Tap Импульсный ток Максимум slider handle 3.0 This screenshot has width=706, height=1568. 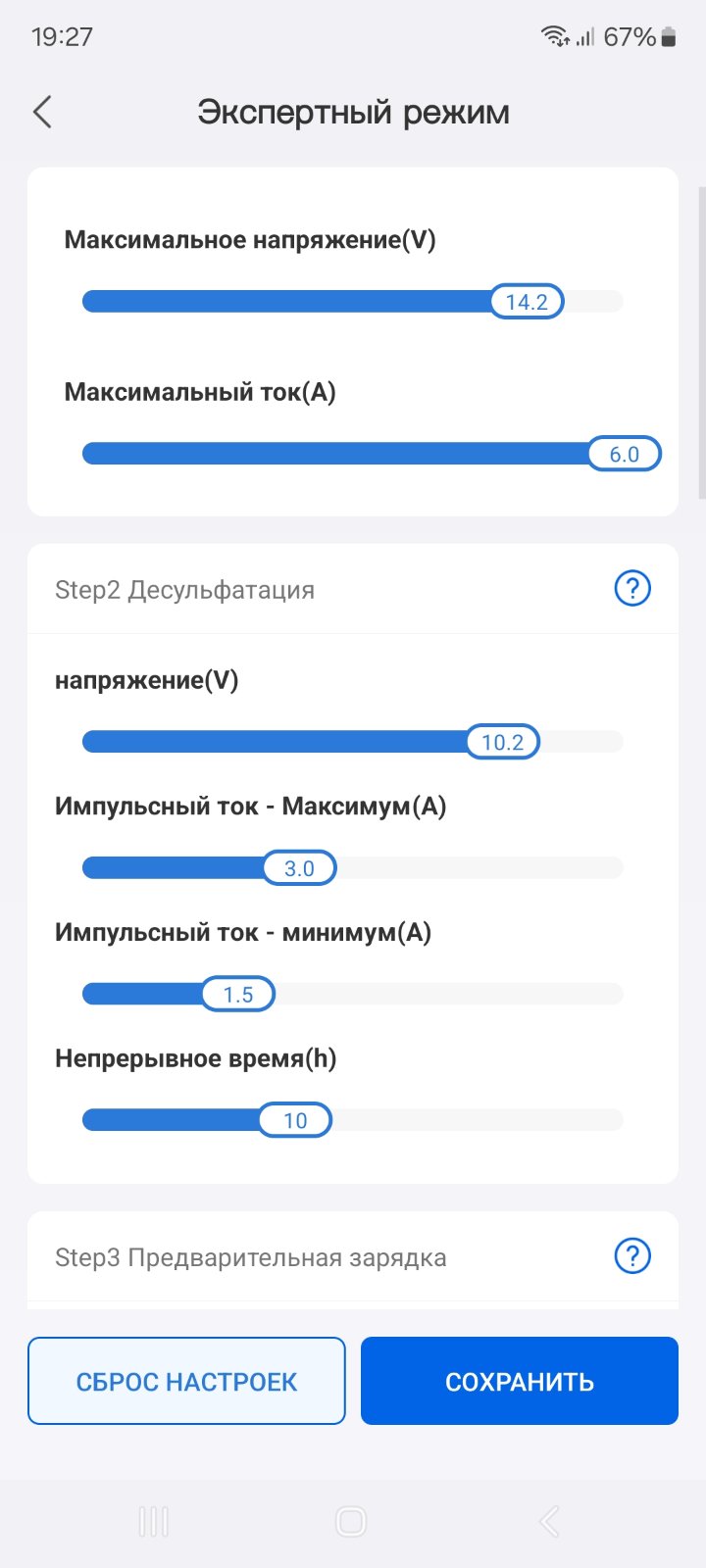299,868
